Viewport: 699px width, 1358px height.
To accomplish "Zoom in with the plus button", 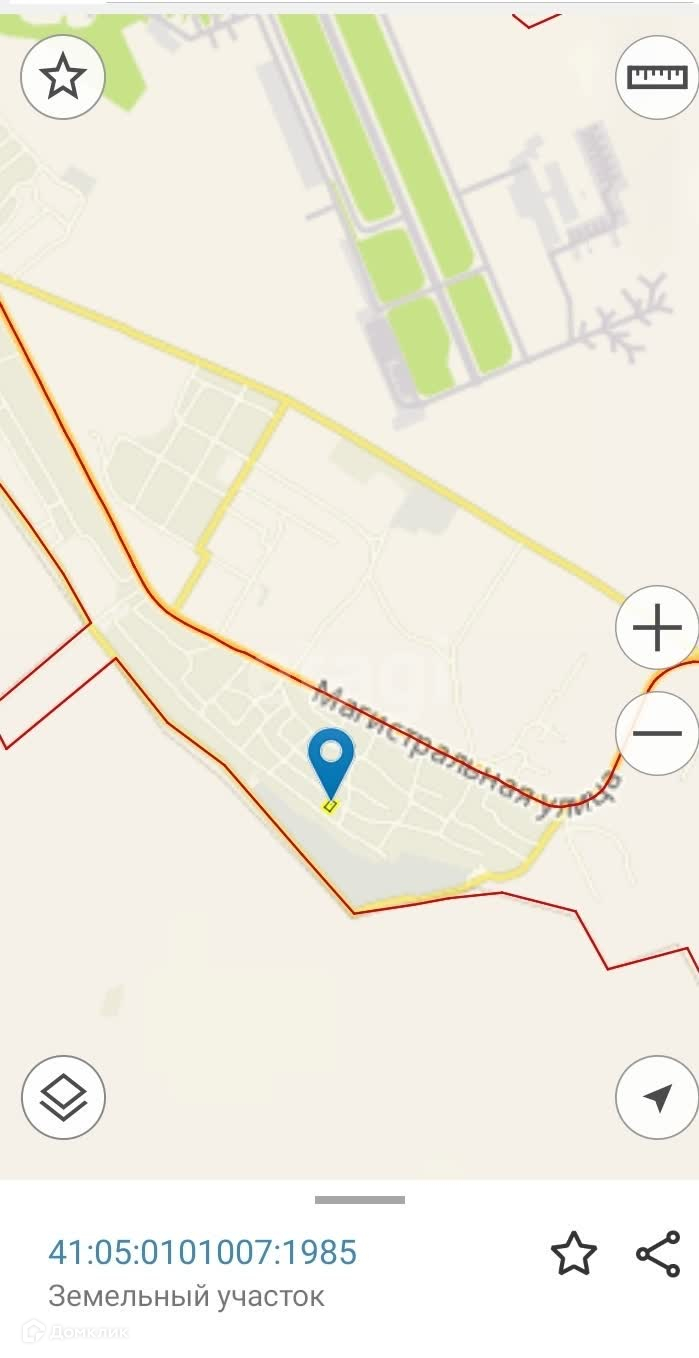I will 656,629.
